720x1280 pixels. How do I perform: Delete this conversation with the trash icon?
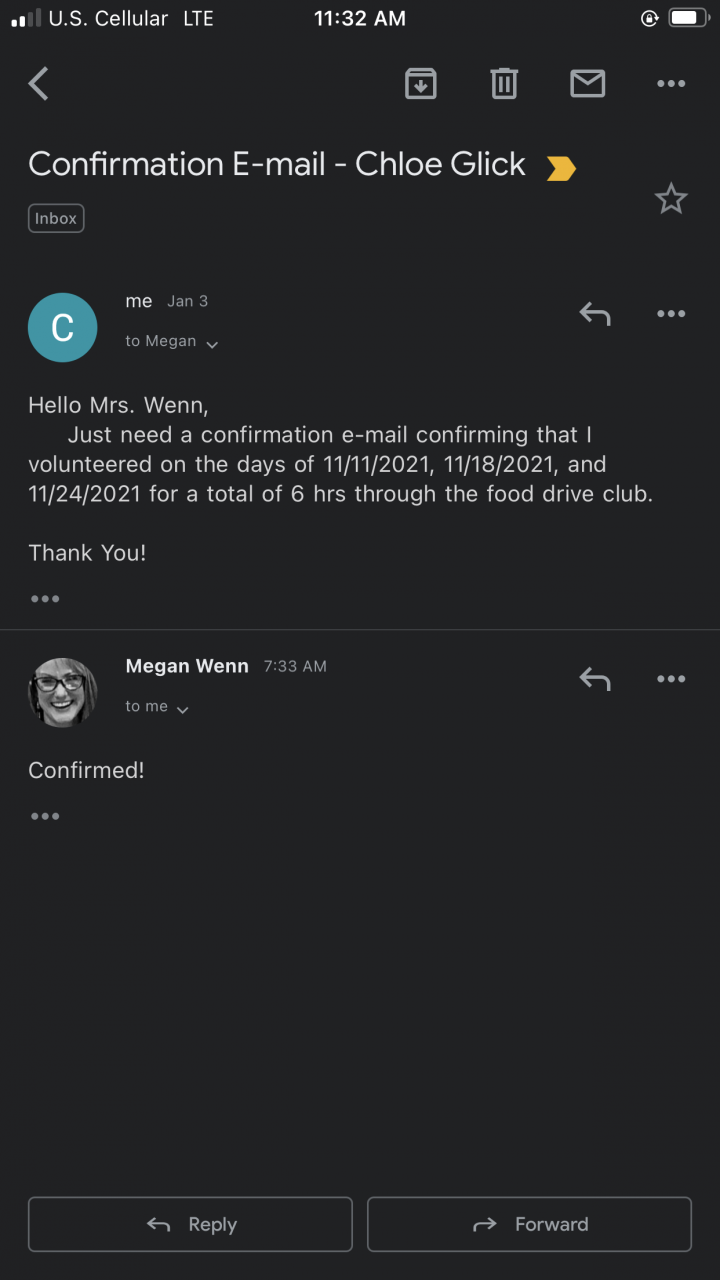(504, 84)
